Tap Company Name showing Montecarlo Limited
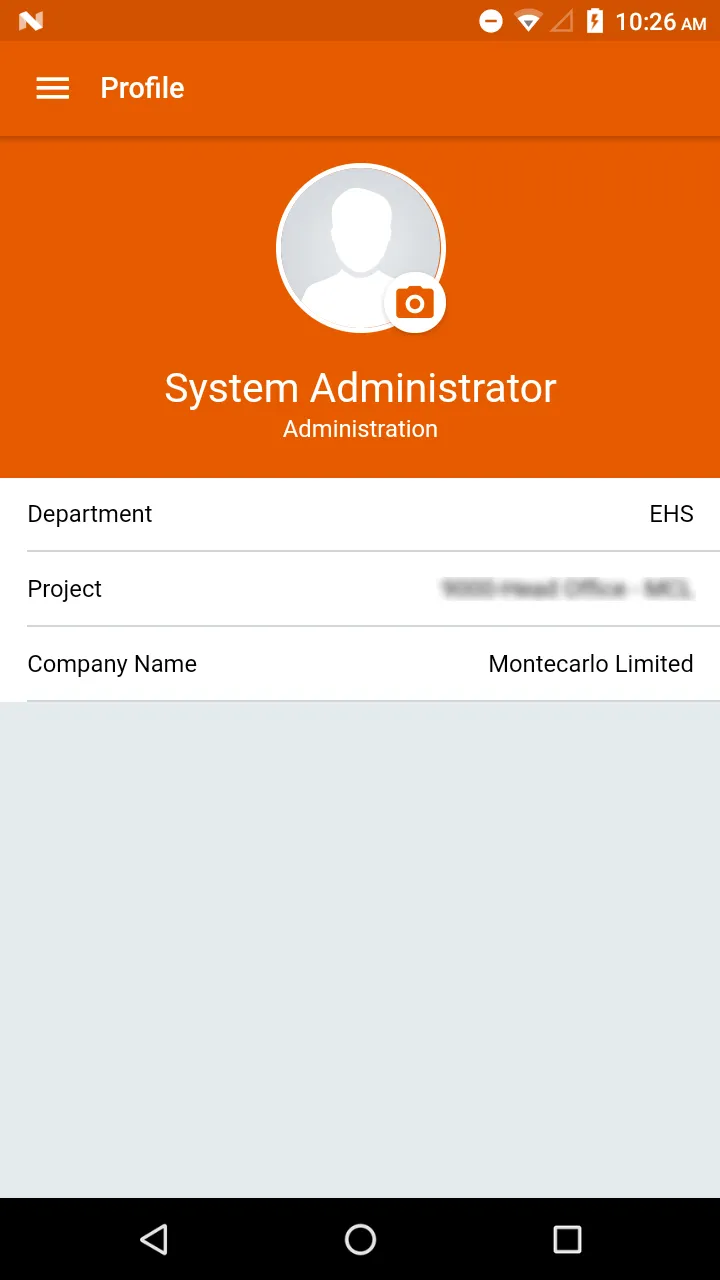This screenshot has height=1280, width=720. pos(360,663)
